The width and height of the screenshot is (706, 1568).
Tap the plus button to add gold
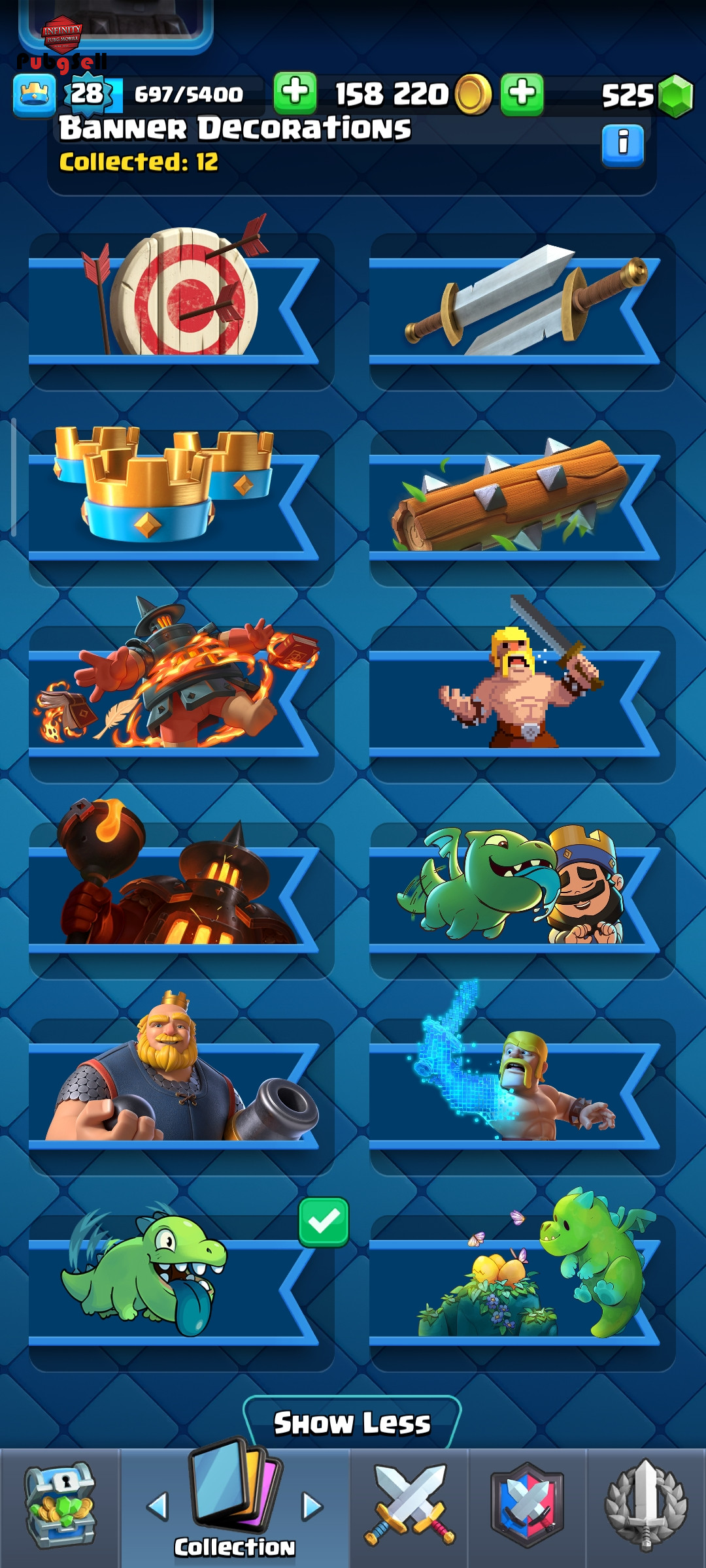tap(295, 93)
